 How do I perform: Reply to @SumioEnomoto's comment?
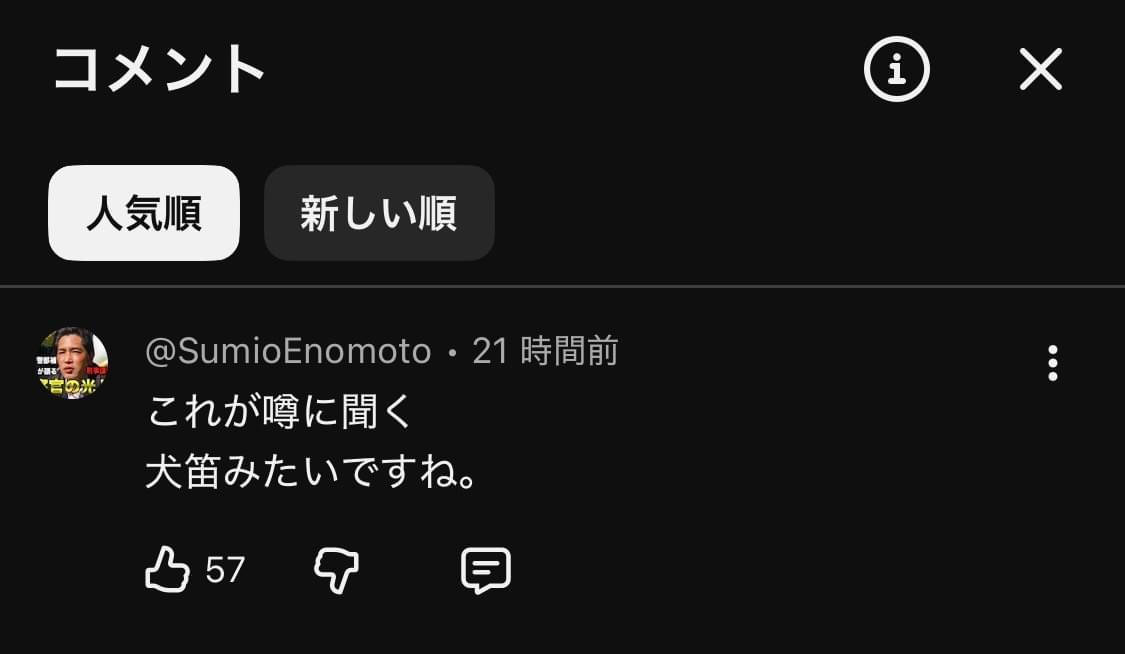pos(486,570)
